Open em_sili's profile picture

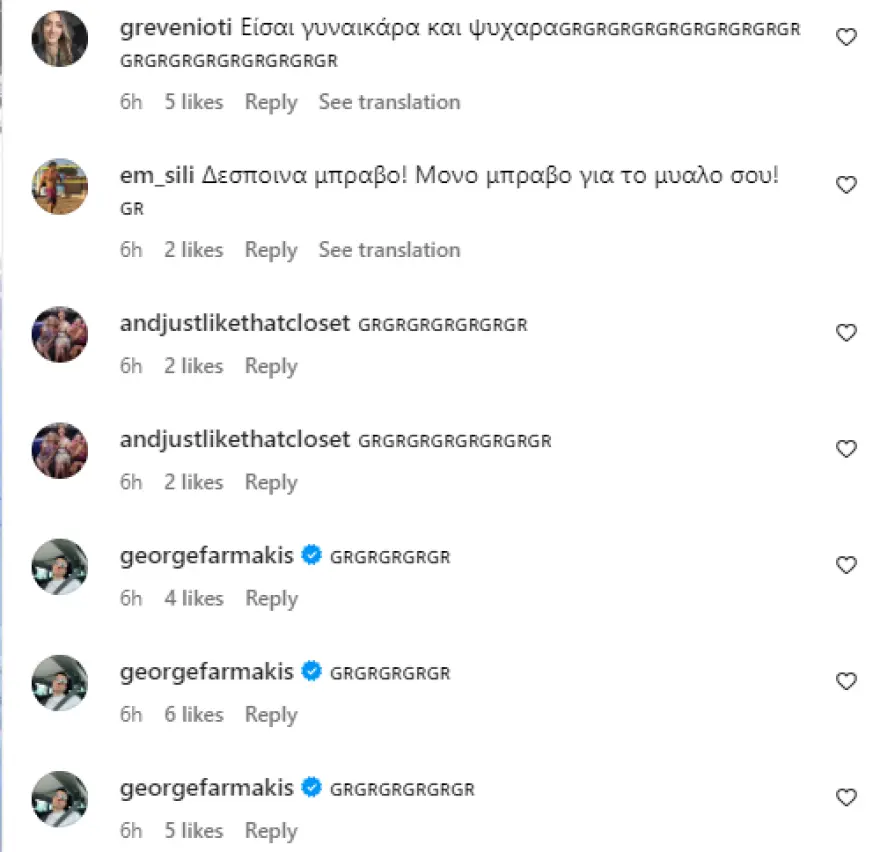click(x=60, y=186)
